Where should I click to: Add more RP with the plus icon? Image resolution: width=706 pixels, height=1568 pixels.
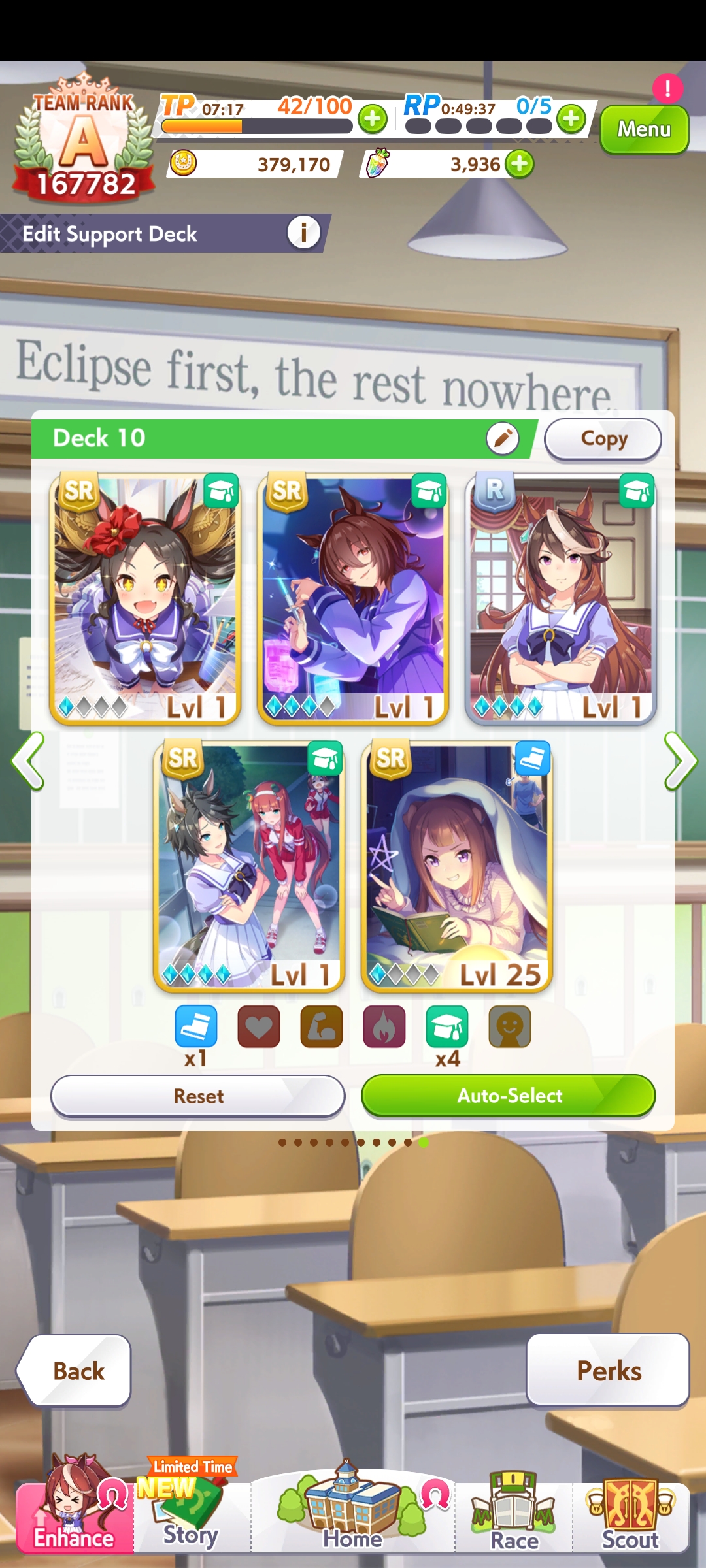(571, 119)
